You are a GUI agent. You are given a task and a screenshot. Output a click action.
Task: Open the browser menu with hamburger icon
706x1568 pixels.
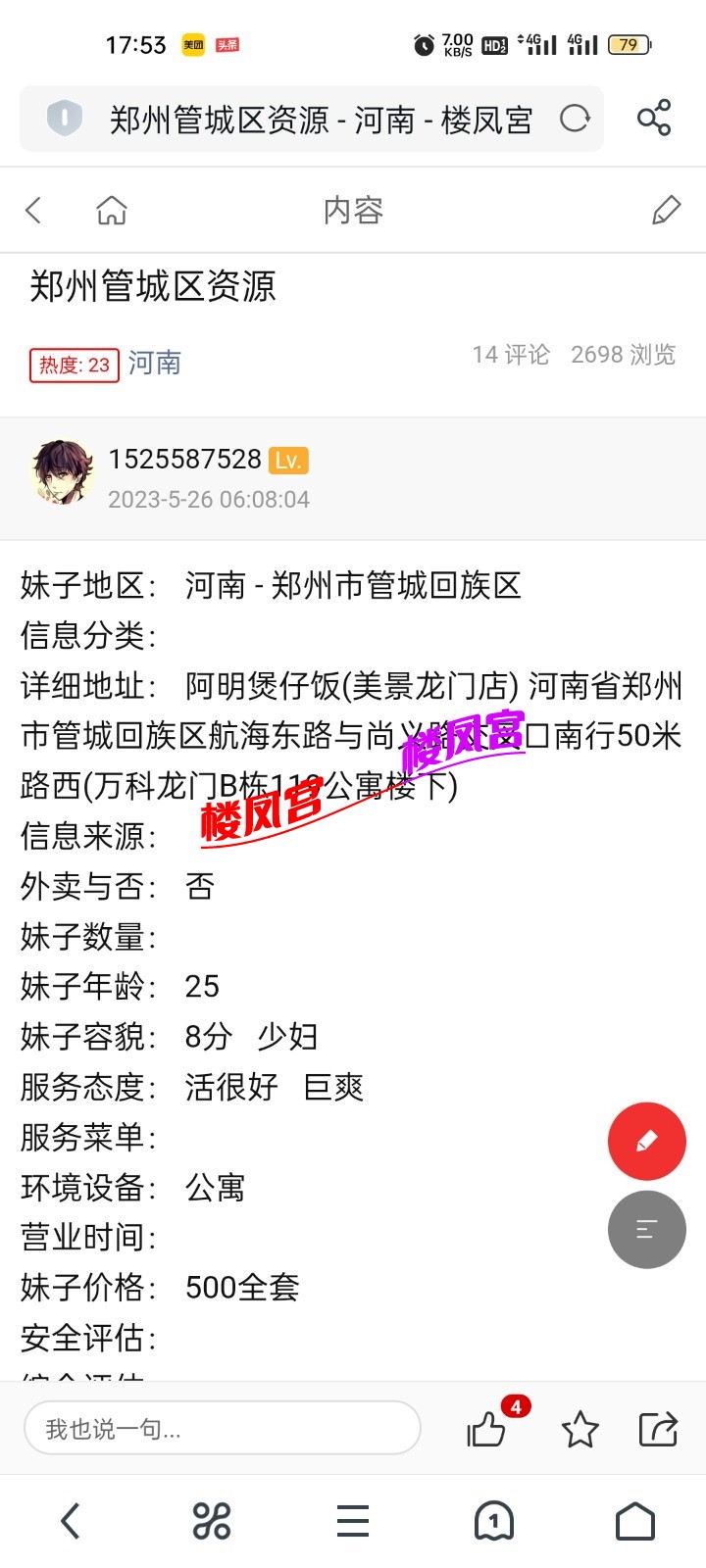point(352,1521)
